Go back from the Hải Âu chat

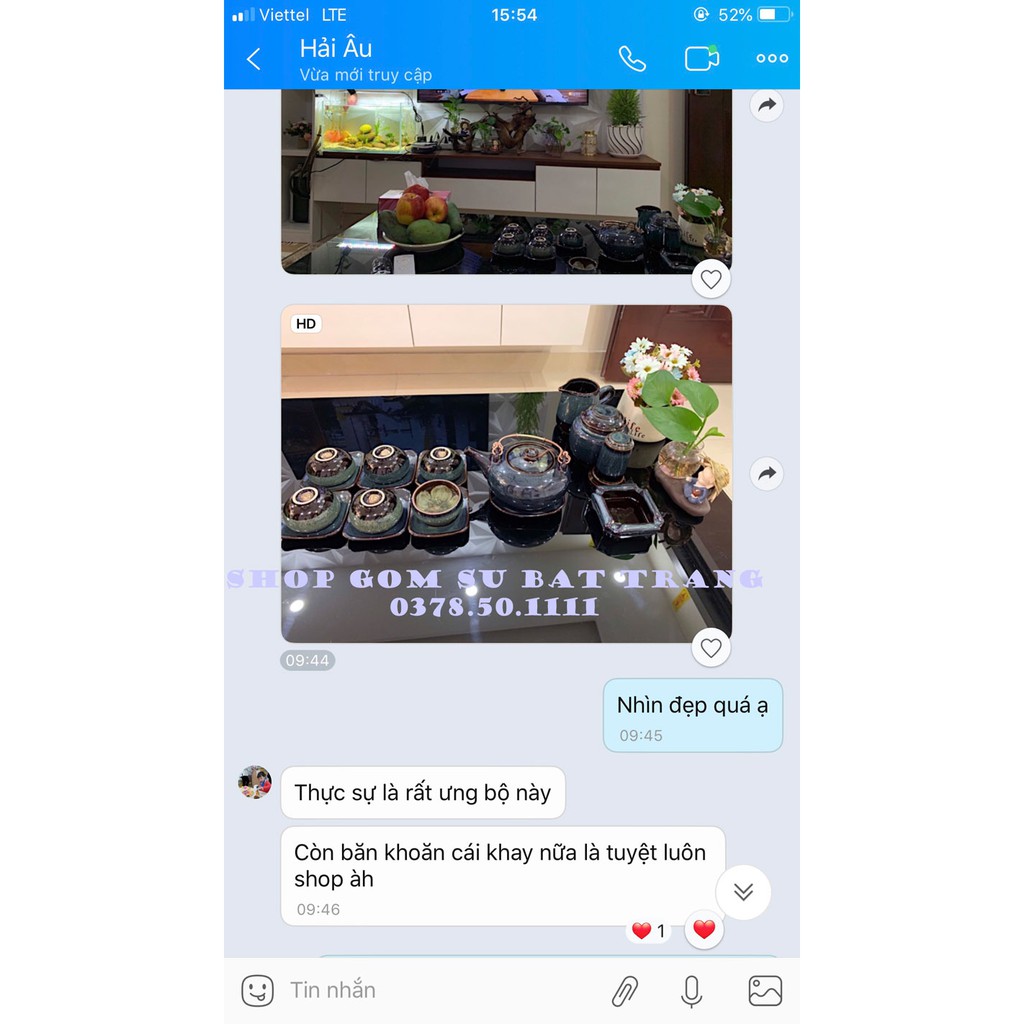(x=254, y=59)
